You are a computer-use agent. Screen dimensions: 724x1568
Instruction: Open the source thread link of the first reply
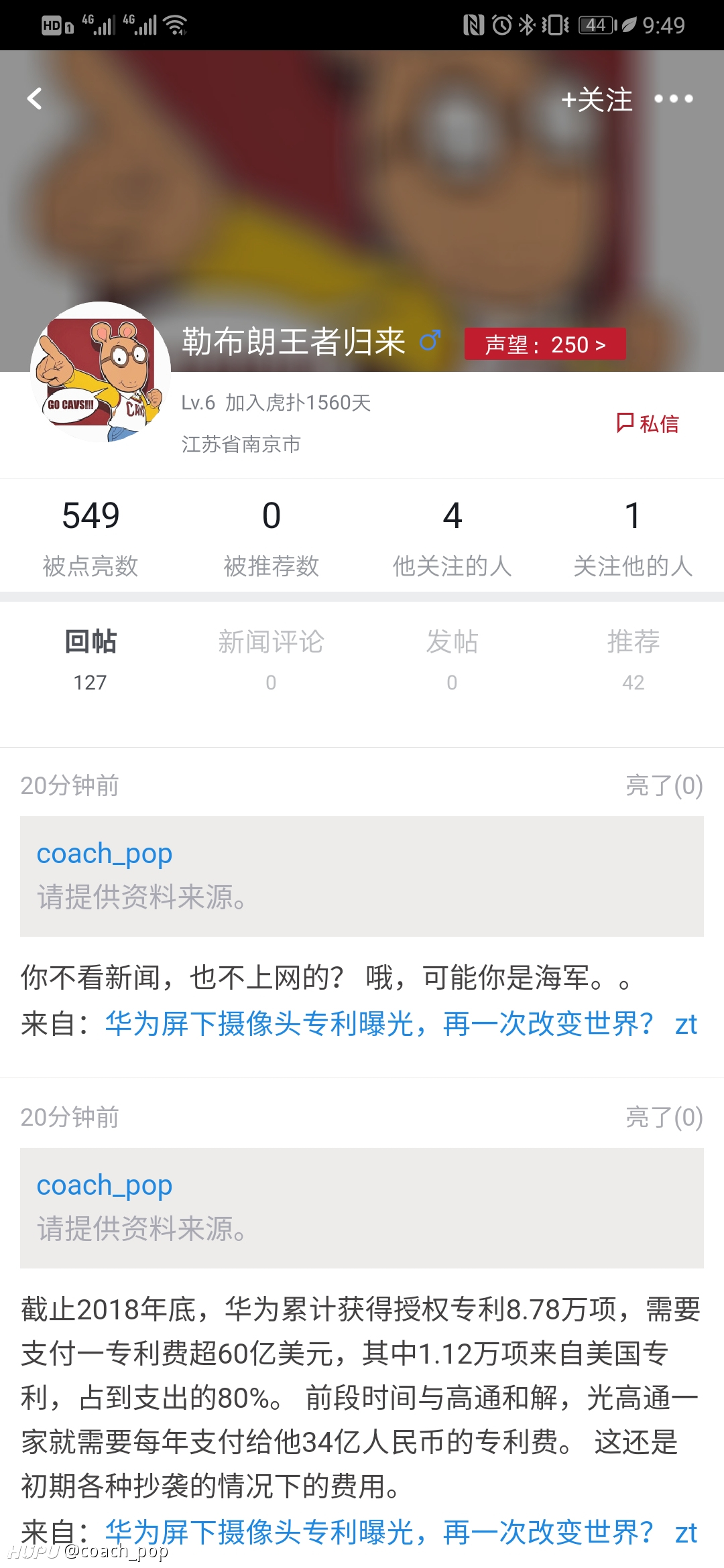pyautogui.click(x=401, y=1024)
